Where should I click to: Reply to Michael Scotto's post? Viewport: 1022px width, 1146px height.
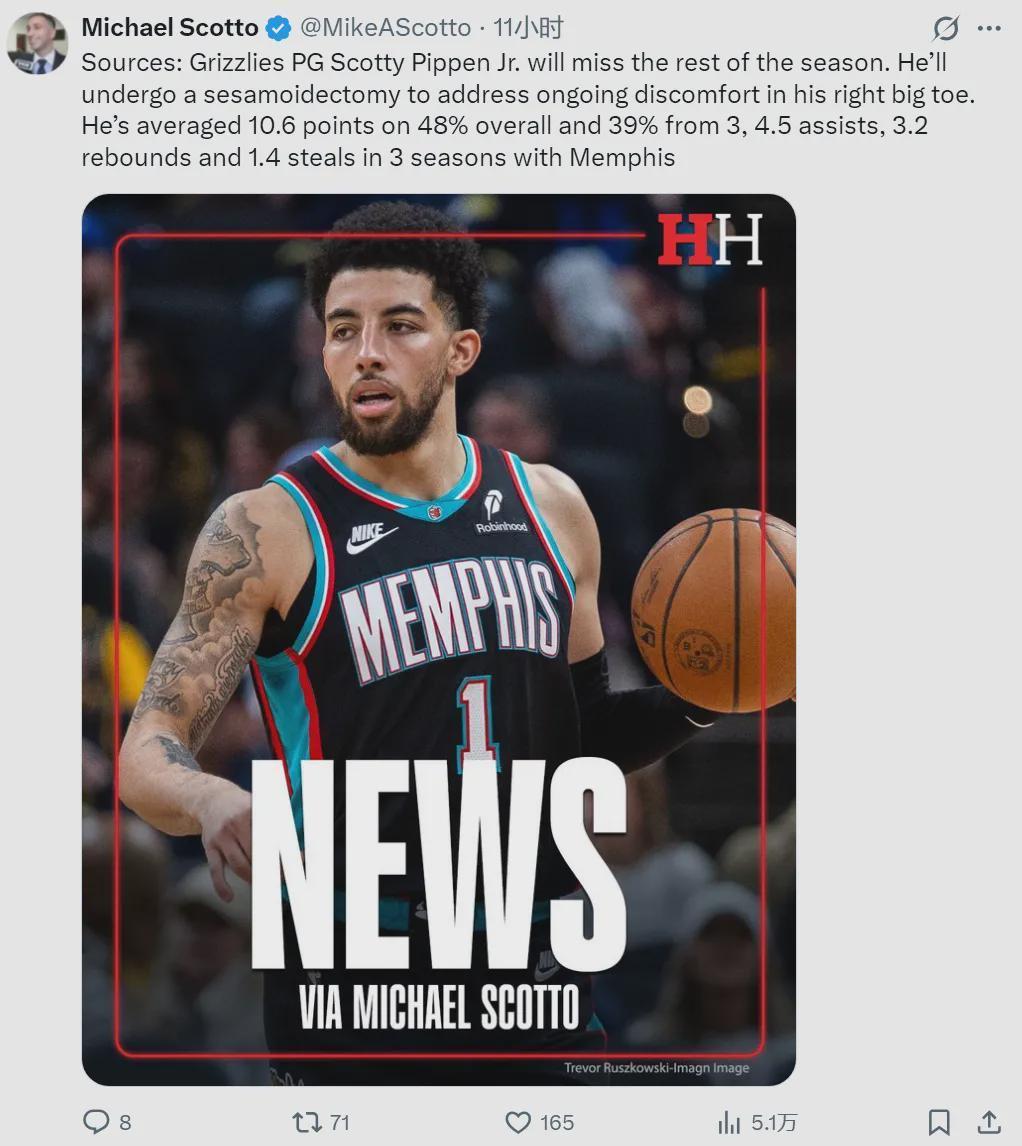(x=95, y=1122)
